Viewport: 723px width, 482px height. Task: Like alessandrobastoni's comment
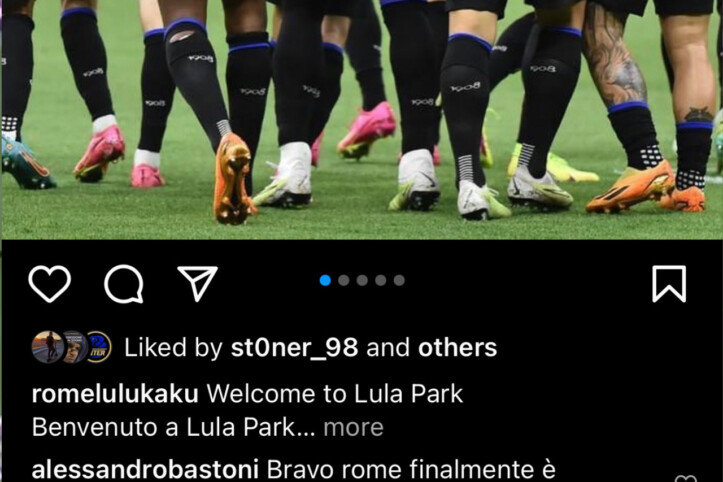coord(685,477)
